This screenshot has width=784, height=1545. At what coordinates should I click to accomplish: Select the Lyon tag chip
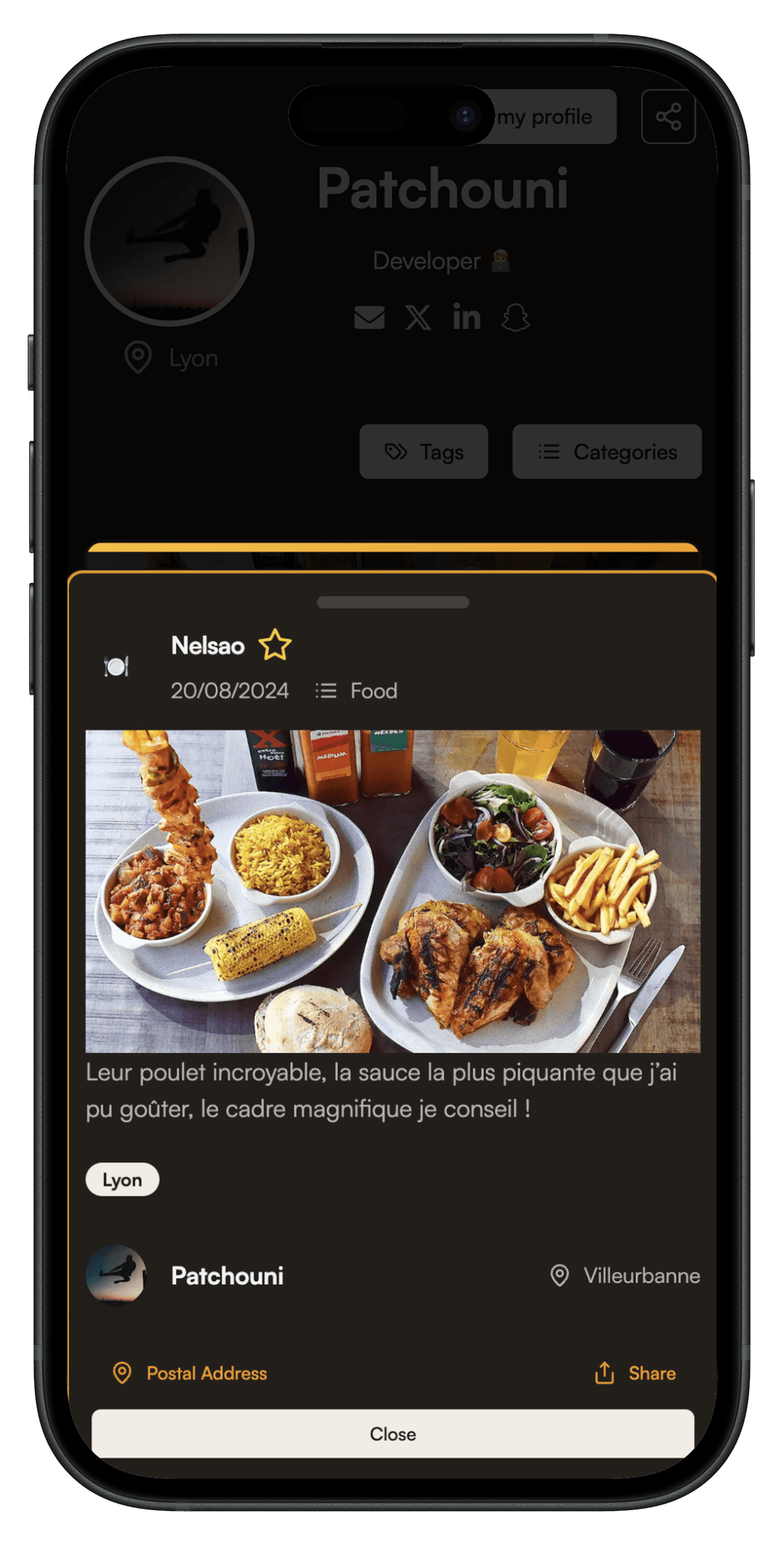point(122,1180)
